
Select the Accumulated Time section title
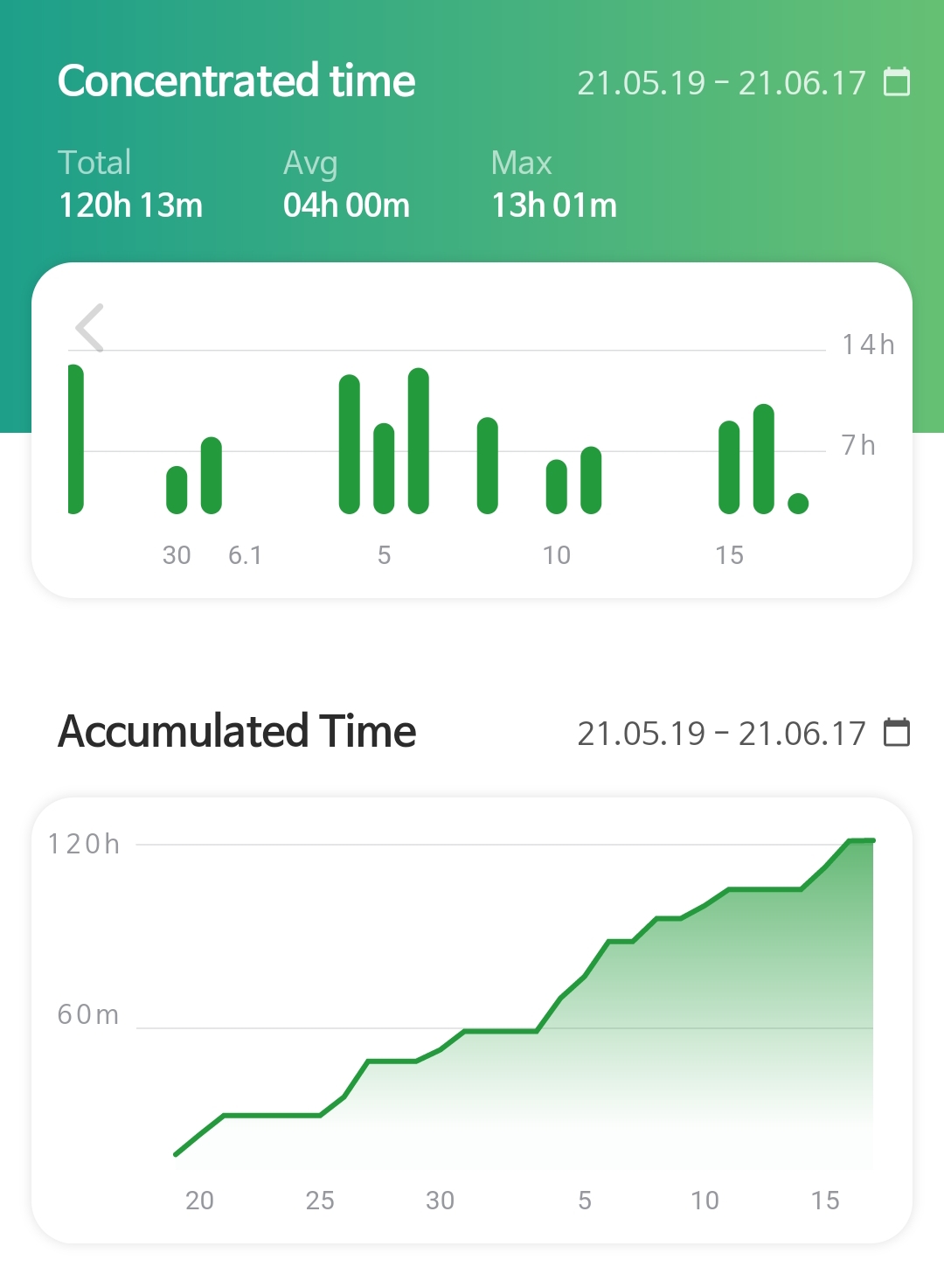click(x=237, y=731)
